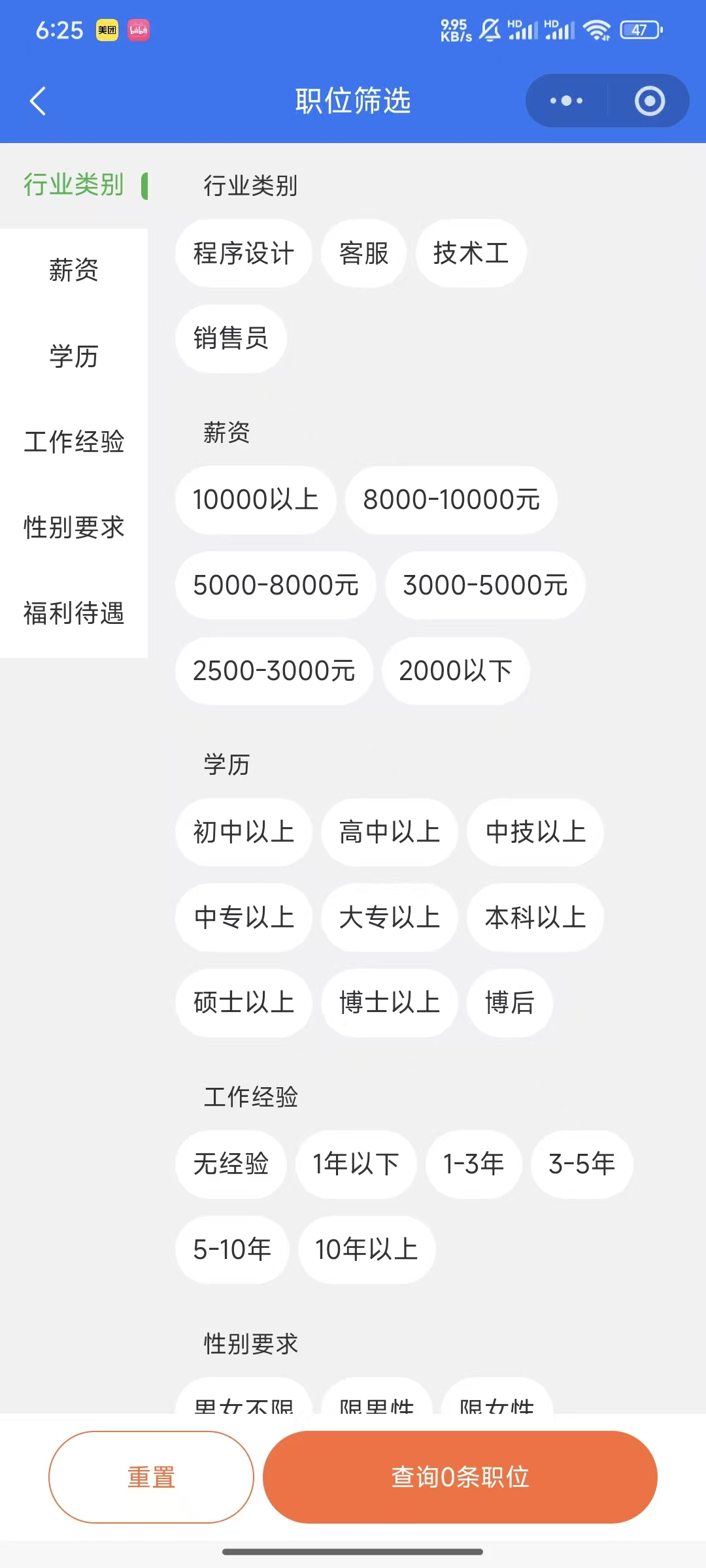The image size is (706, 1568).
Task: Tap 重置 to clear all filters
Action: click(151, 1477)
